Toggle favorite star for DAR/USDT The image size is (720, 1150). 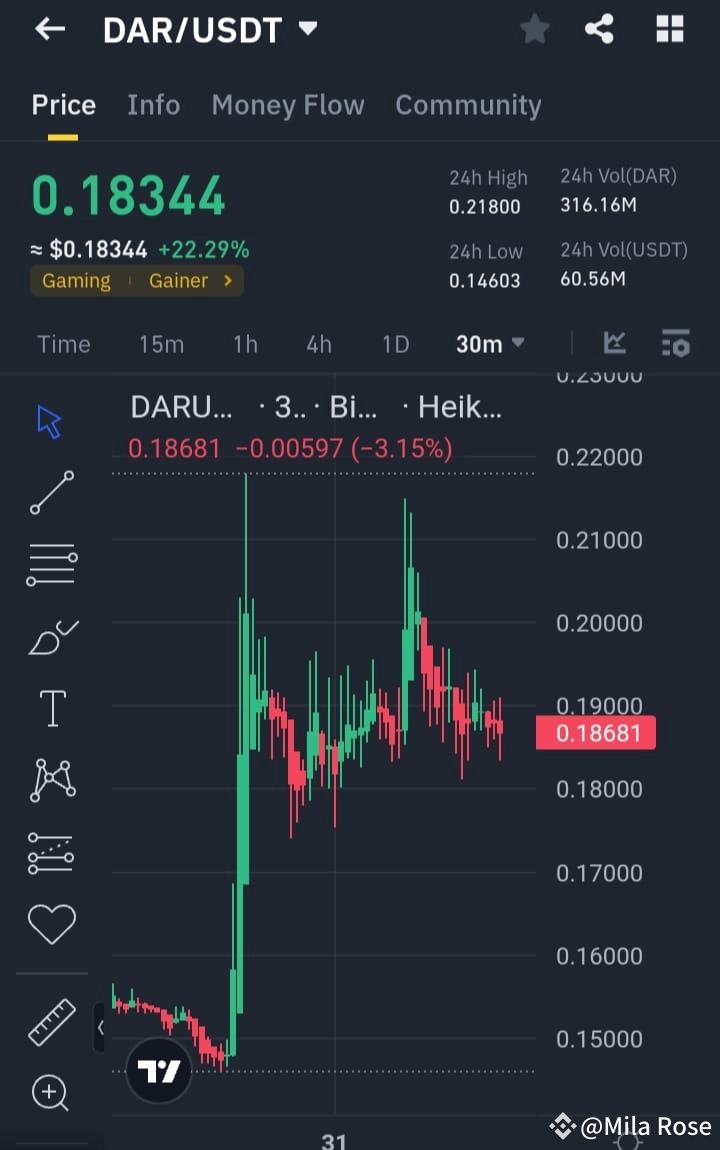pyautogui.click(x=533, y=29)
